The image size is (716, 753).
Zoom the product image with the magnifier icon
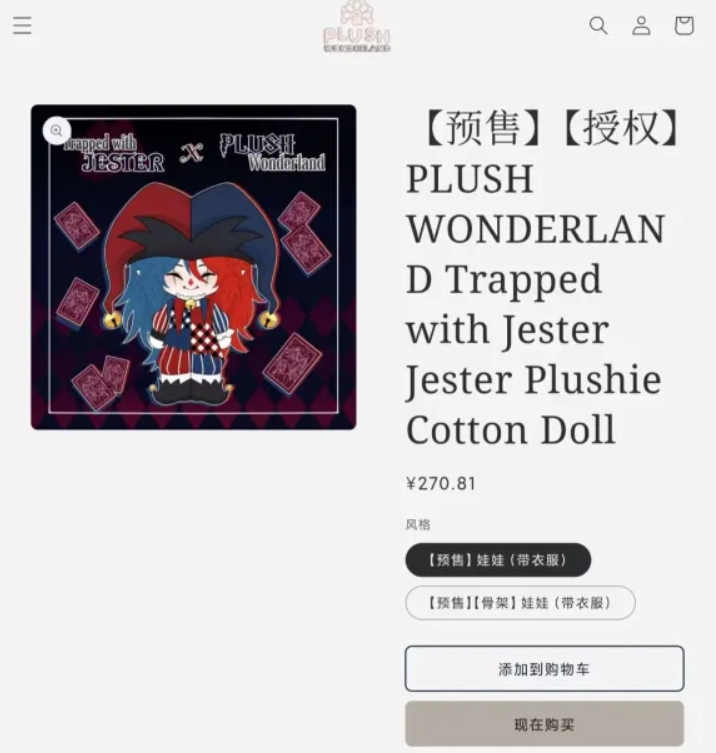click(x=57, y=130)
